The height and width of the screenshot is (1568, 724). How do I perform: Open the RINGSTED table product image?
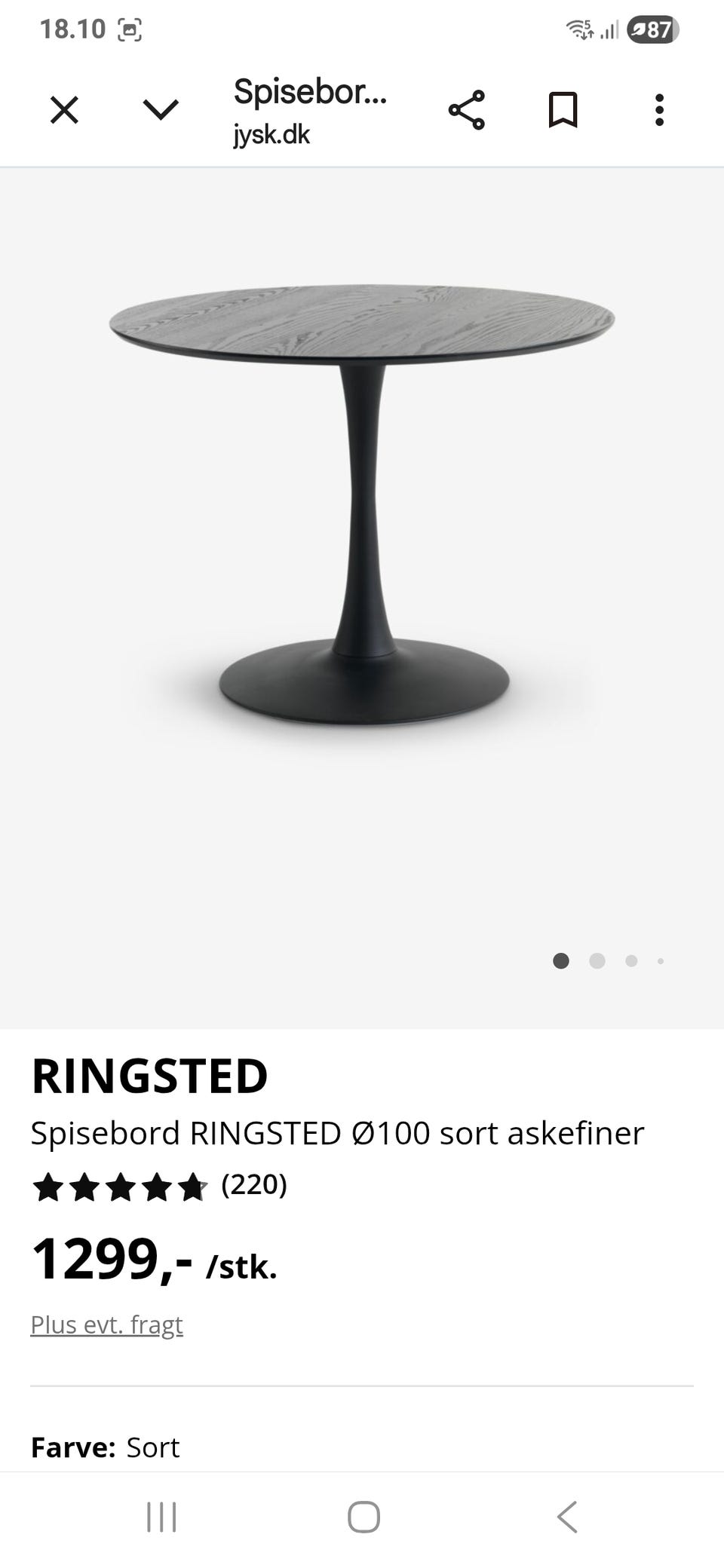[363, 505]
